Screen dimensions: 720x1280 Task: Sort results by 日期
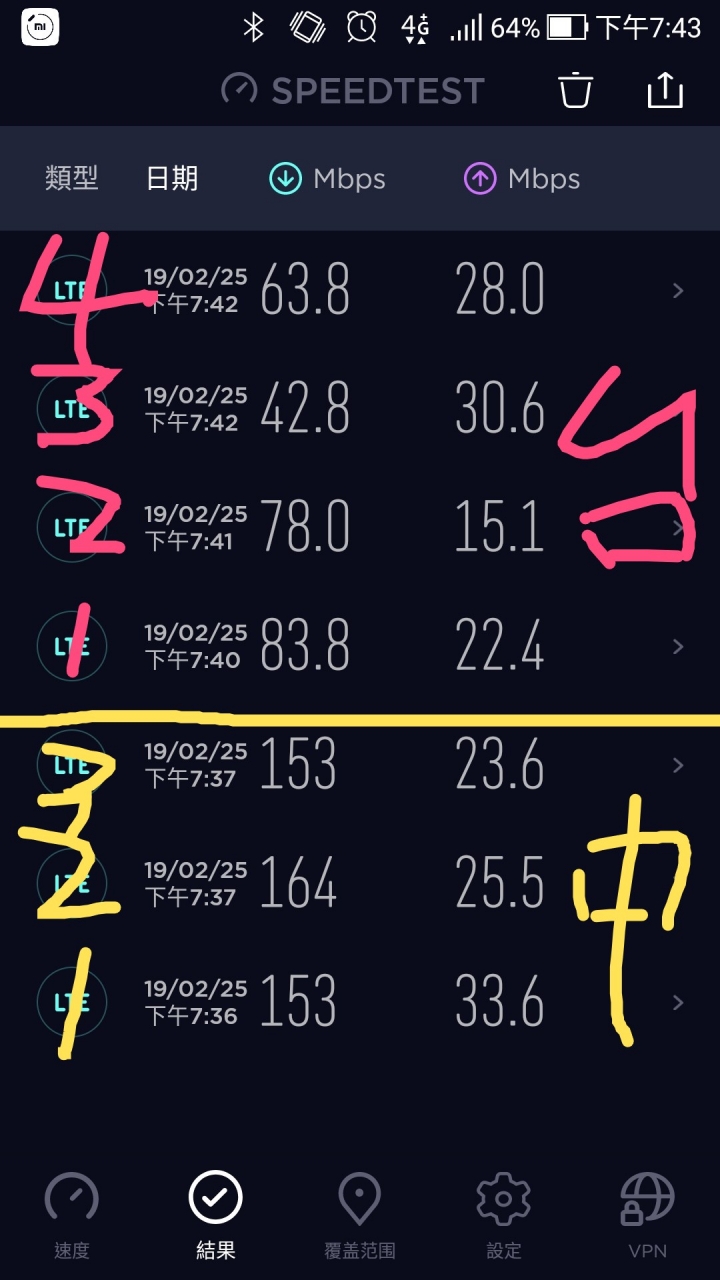tap(172, 179)
